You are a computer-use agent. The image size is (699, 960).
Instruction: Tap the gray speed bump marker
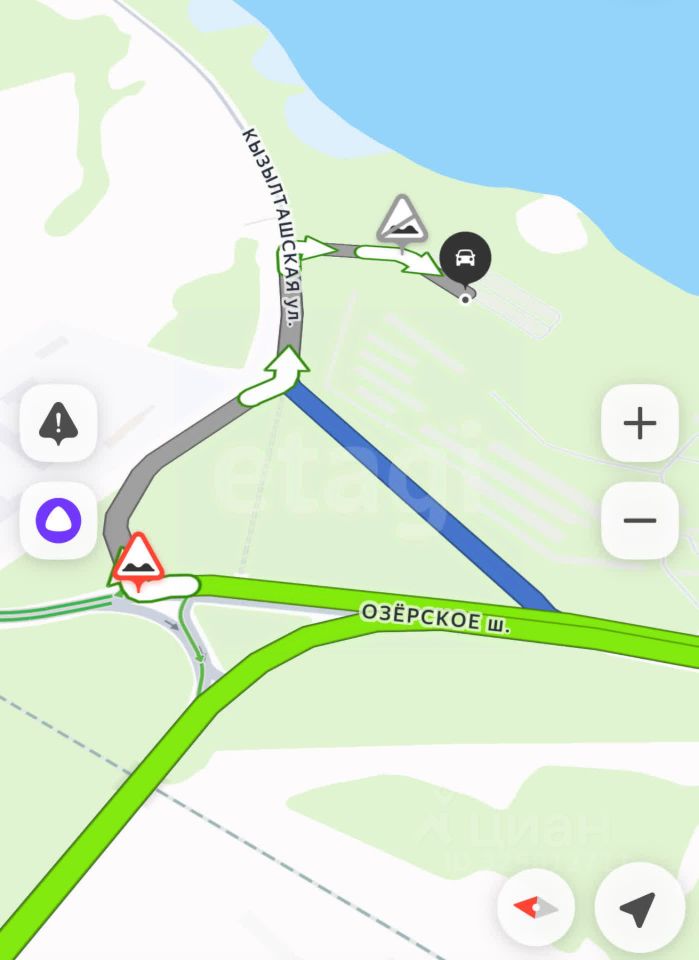402,222
